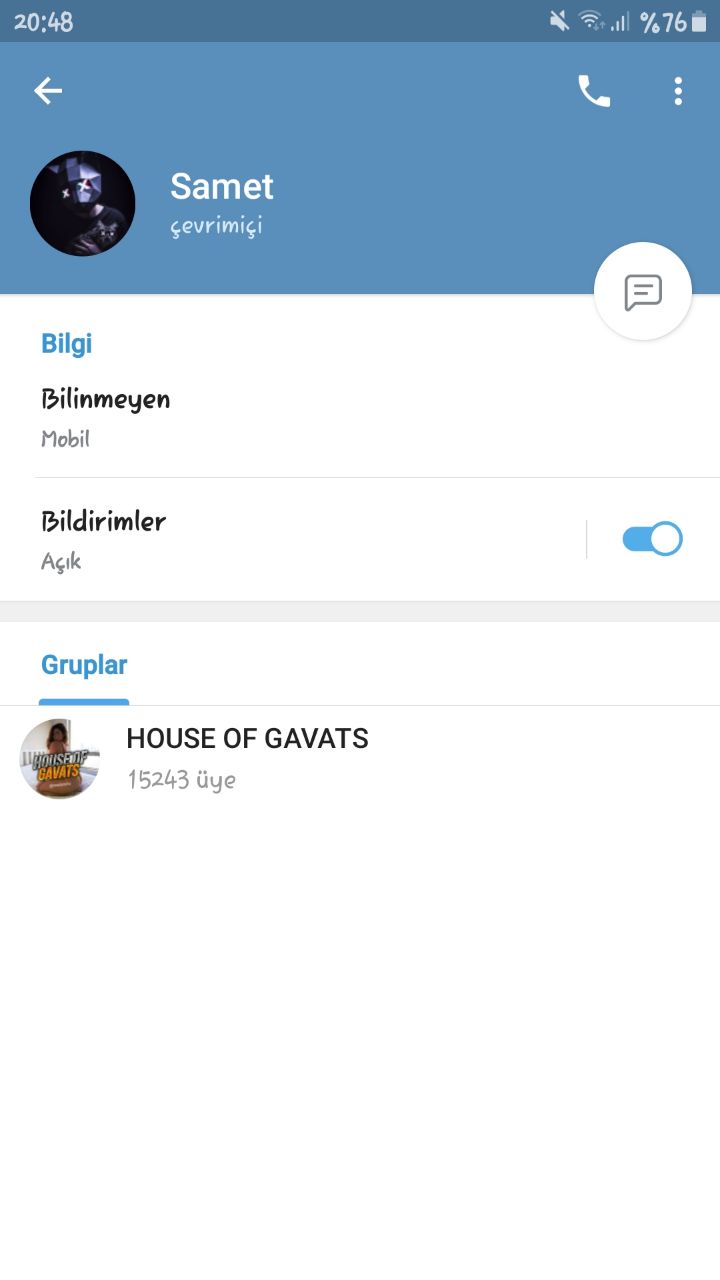Tap the Wi-Fi icon in the status bar
720x1280 pixels.
[x=590, y=20]
